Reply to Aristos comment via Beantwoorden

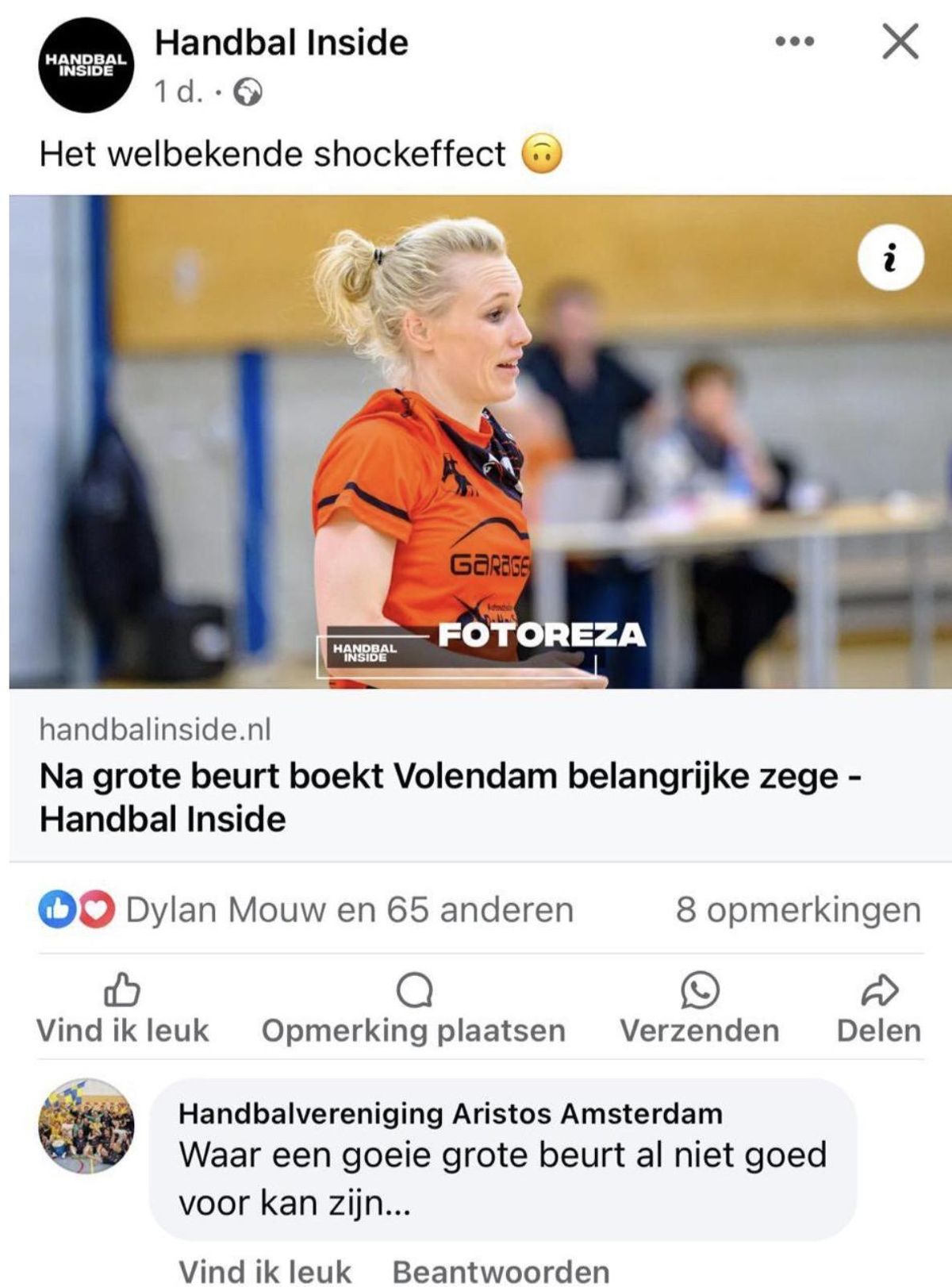pos(501,1270)
